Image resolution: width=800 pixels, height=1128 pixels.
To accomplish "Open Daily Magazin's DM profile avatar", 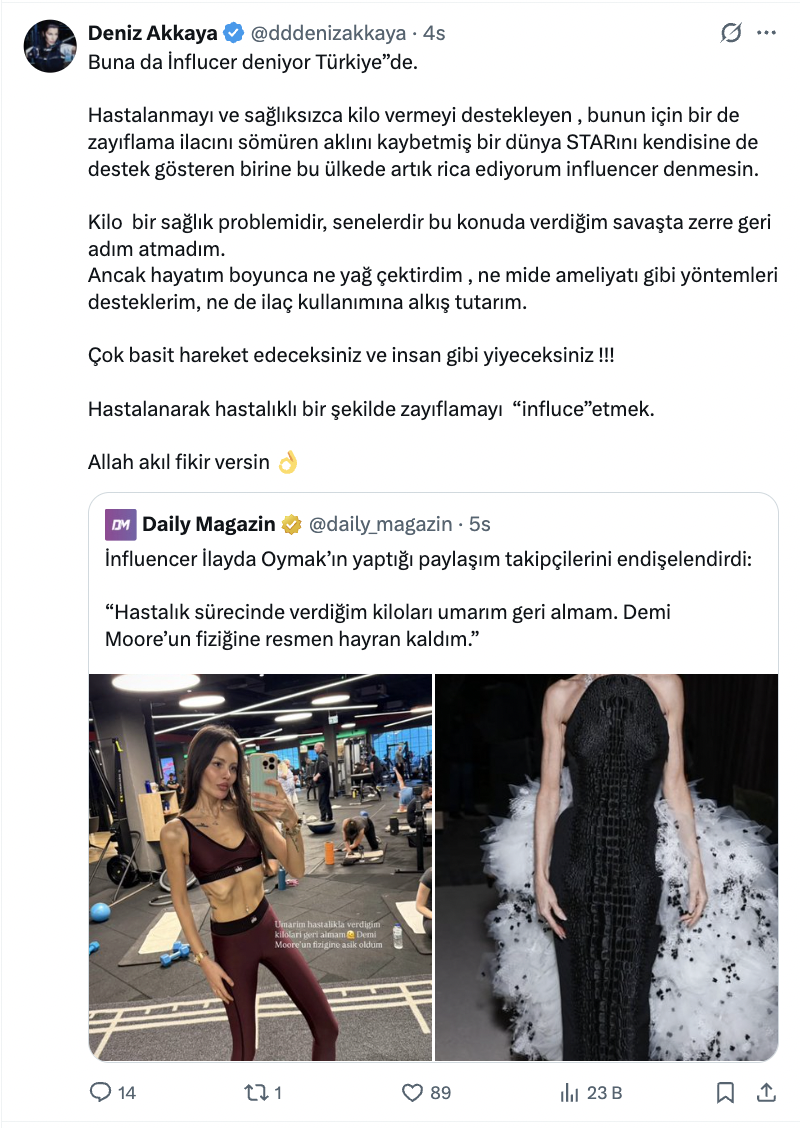I will tap(120, 523).
